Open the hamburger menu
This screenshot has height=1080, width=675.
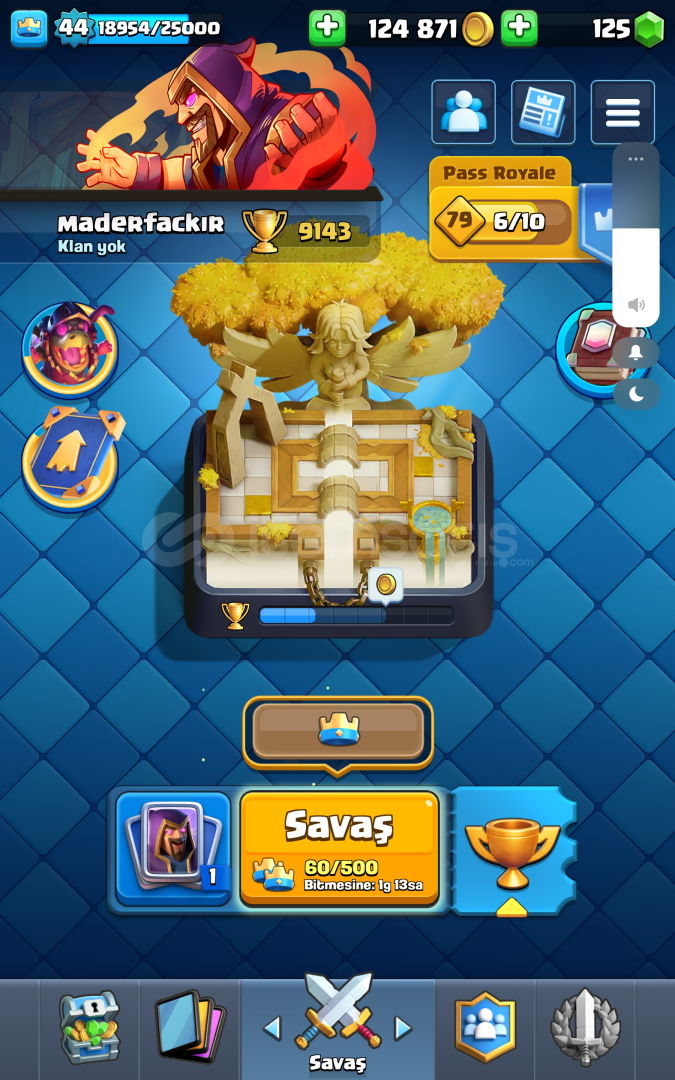coord(622,112)
